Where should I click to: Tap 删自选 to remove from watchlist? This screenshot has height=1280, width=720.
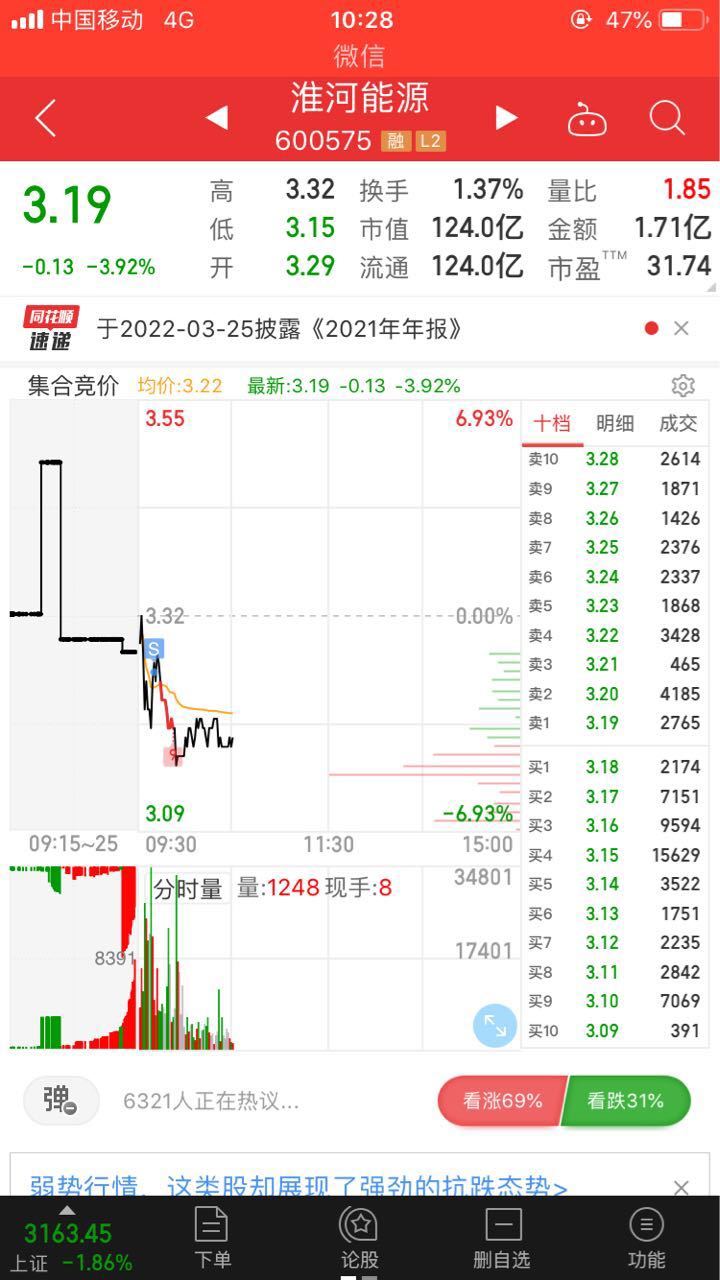coord(503,1238)
